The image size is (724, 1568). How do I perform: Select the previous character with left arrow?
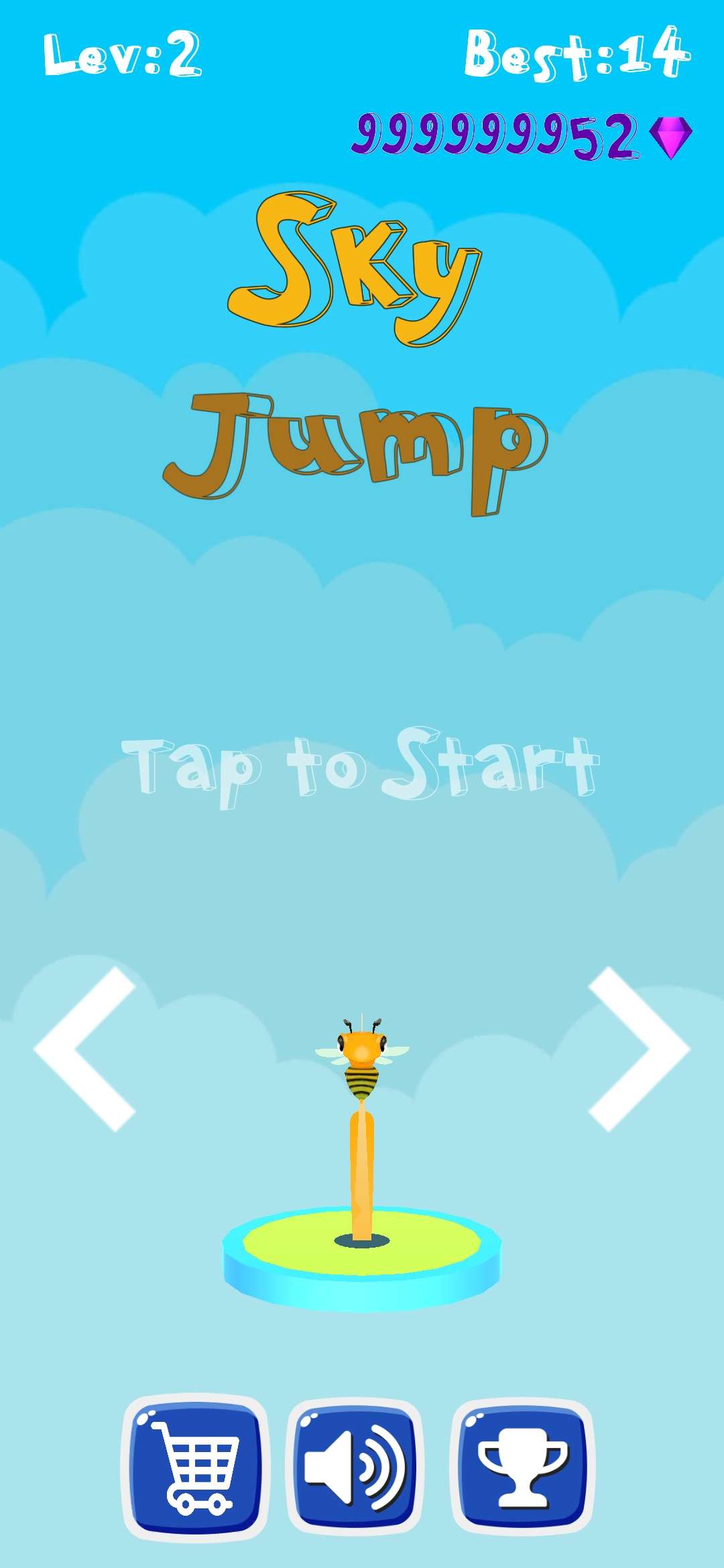(87, 1049)
